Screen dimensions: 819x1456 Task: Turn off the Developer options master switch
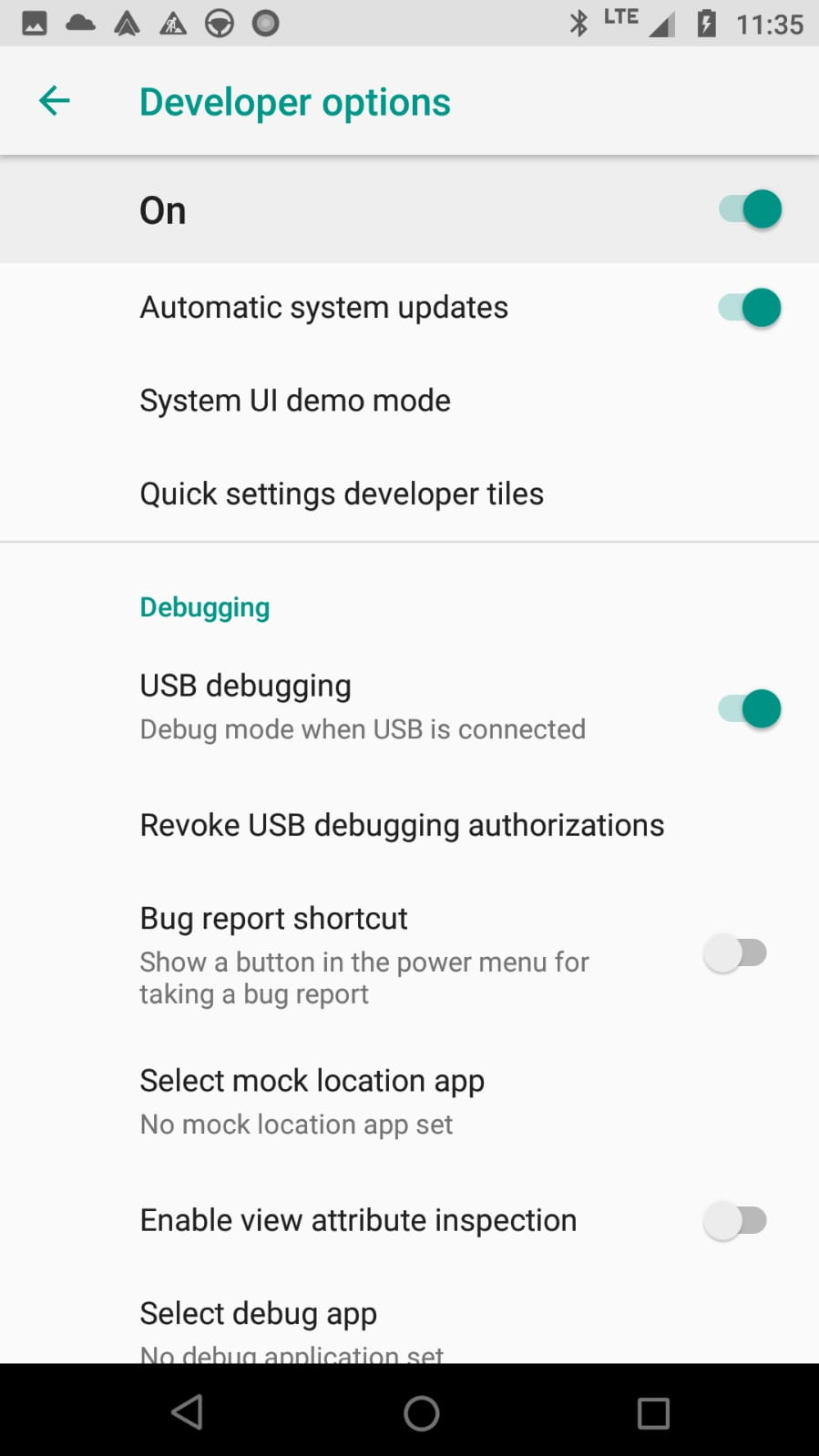coord(750,209)
